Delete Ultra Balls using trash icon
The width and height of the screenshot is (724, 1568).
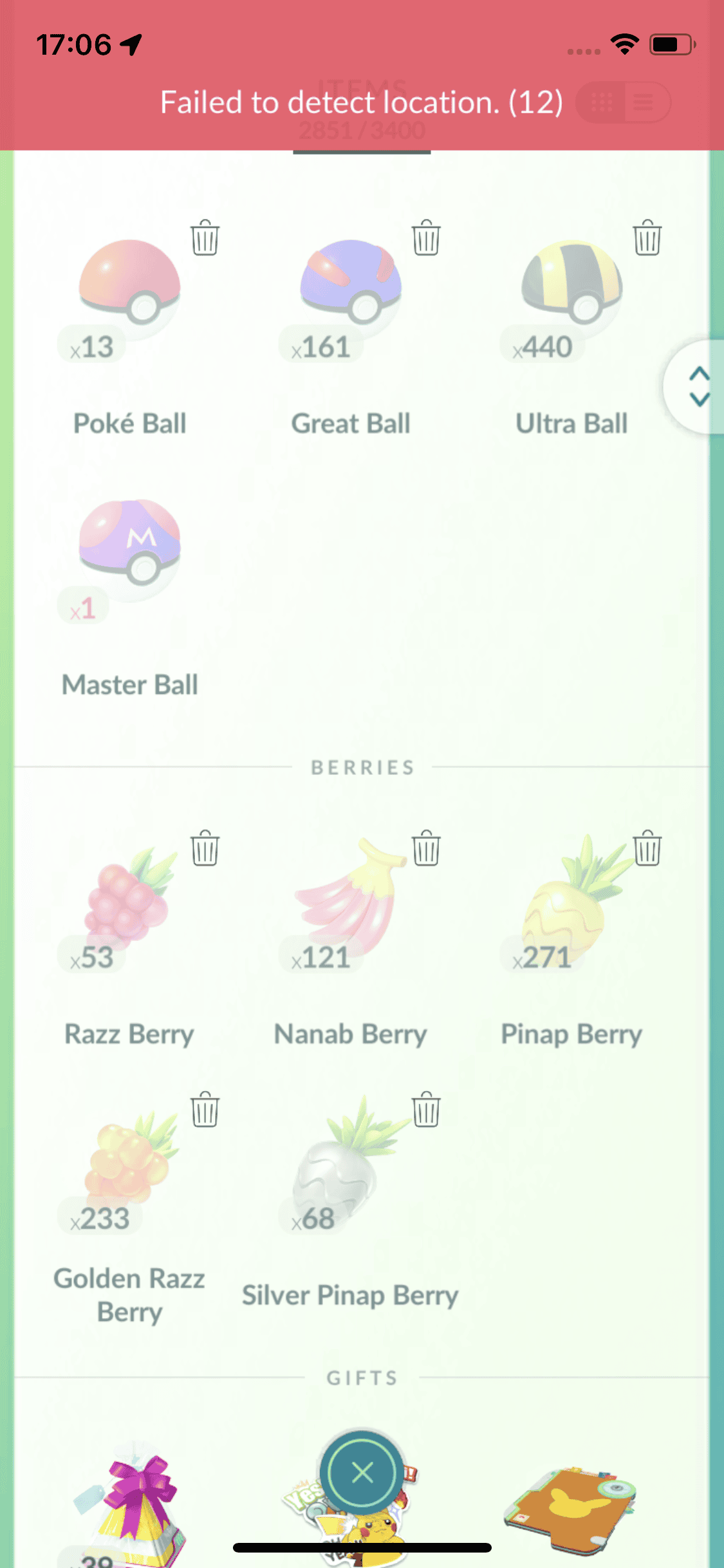647,238
